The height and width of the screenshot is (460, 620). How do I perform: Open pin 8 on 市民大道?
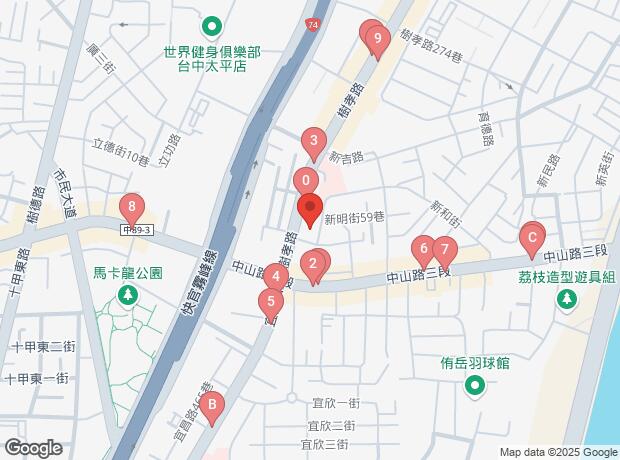pos(132,208)
